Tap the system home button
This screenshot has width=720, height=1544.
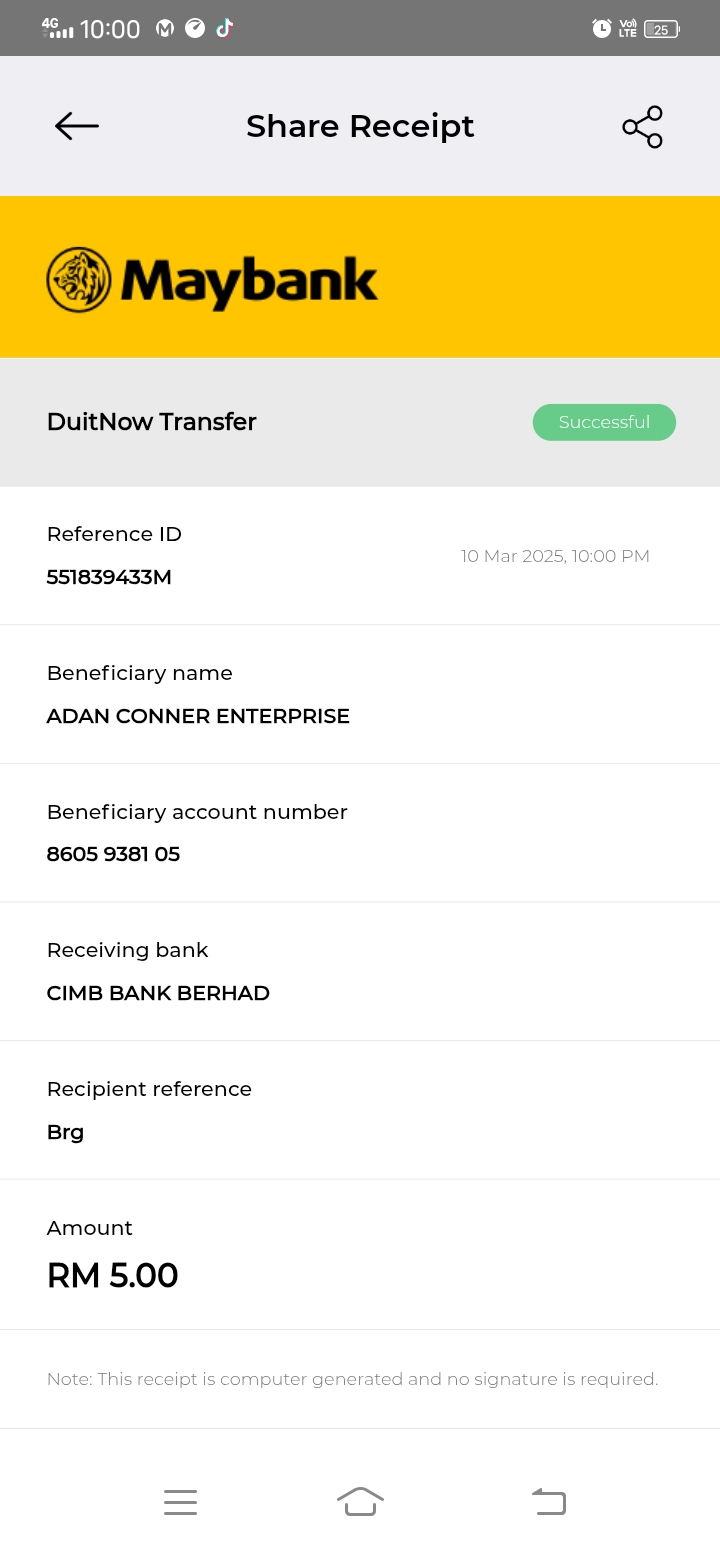pos(360,1501)
